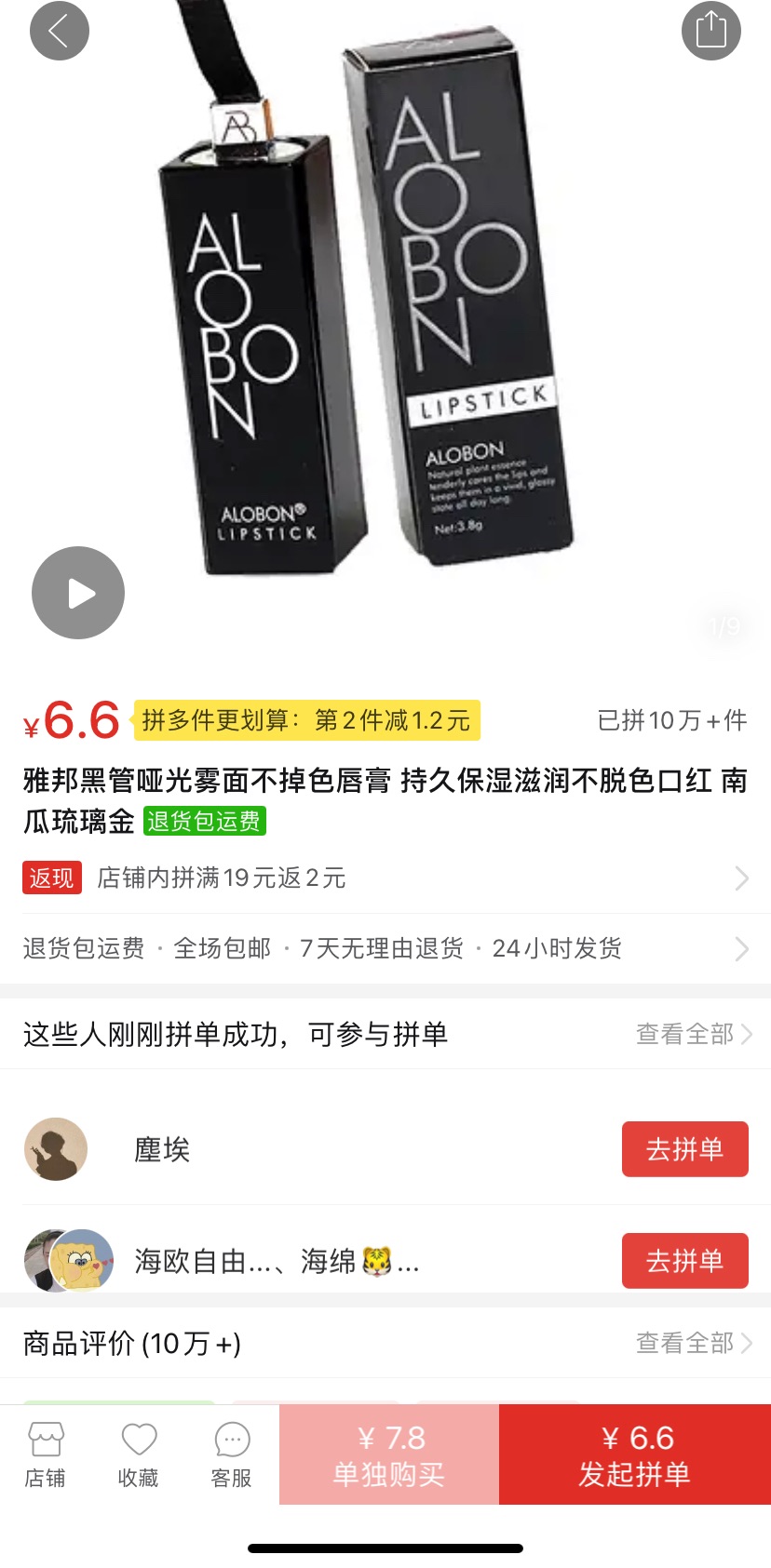Join 尘埃's group order with 去拼单

(x=684, y=1149)
